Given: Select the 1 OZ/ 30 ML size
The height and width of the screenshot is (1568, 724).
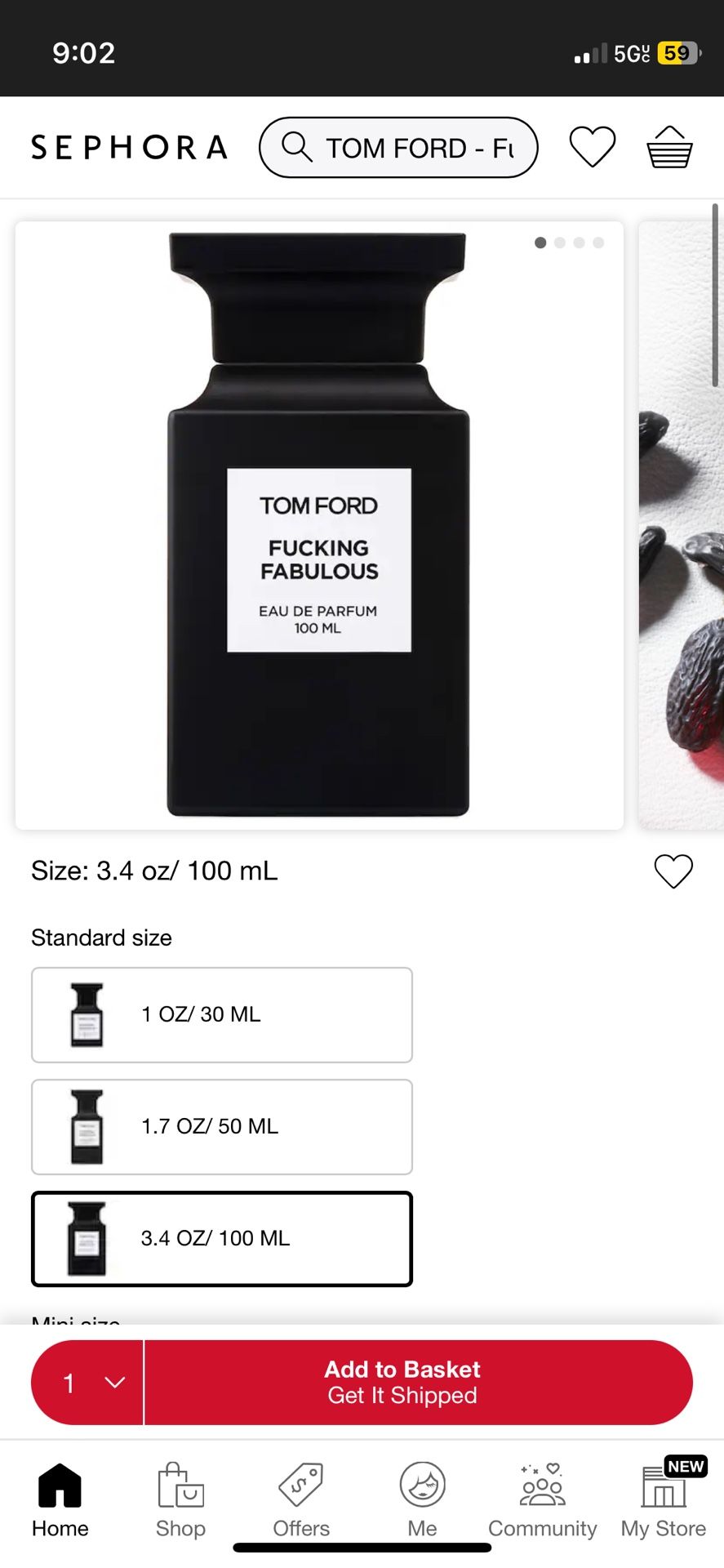Looking at the screenshot, I should (221, 1014).
